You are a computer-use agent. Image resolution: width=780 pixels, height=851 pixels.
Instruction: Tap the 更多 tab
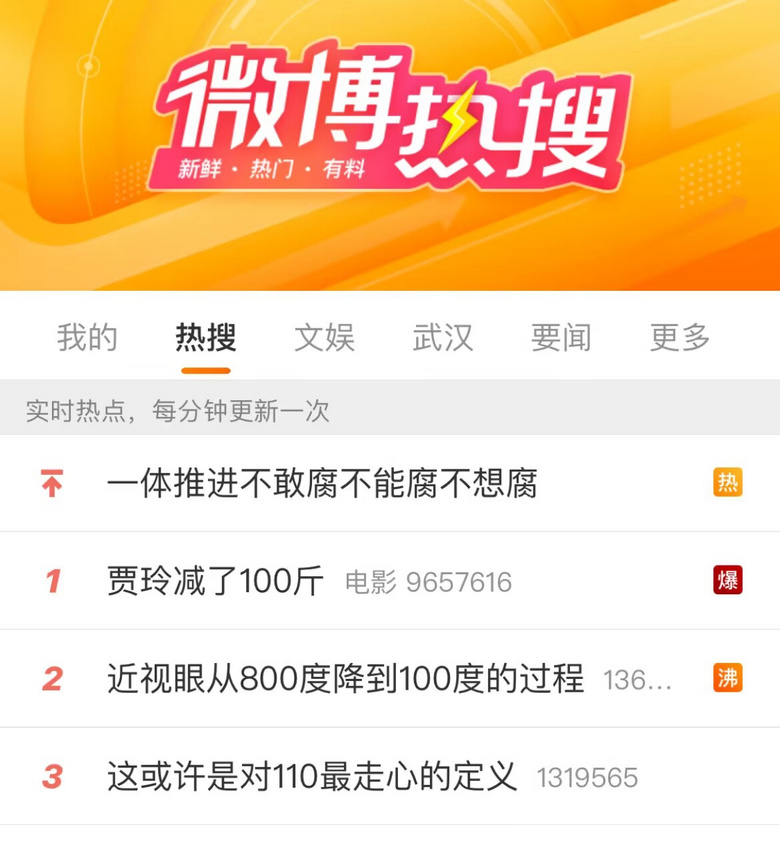coord(680,338)
